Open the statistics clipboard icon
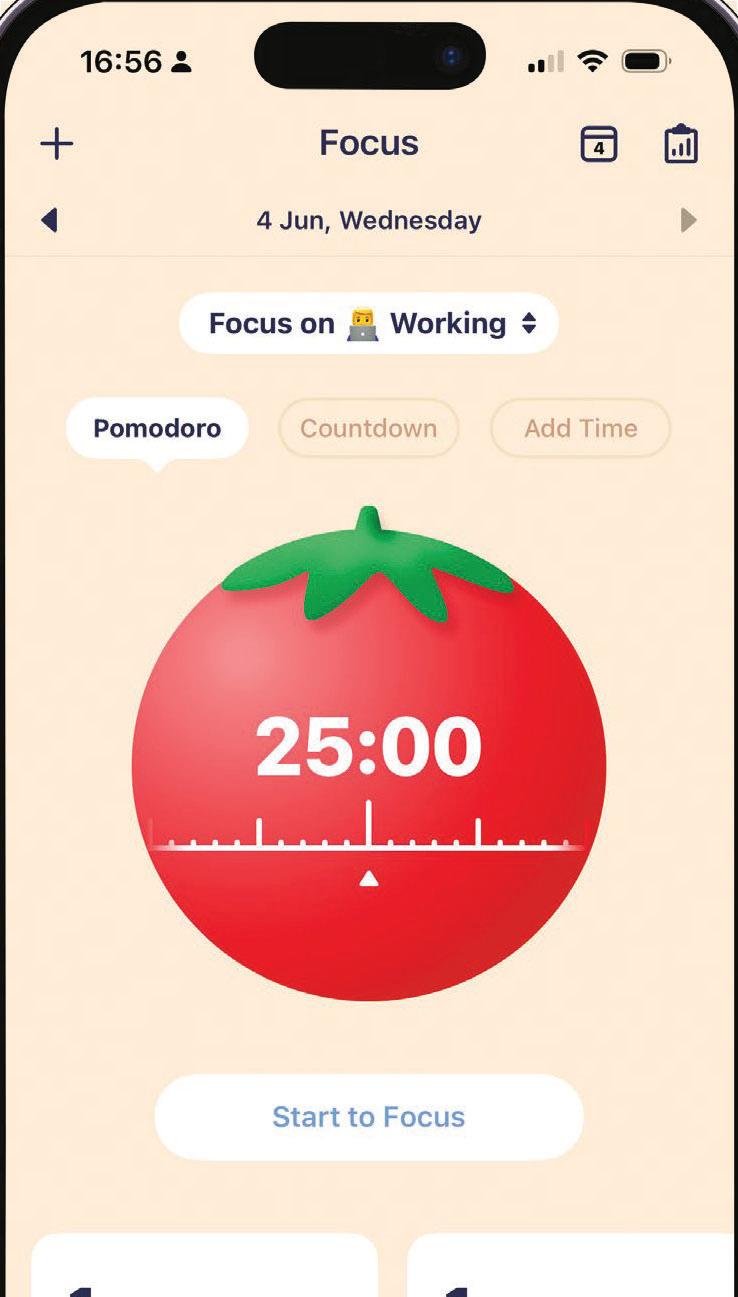 681,145
